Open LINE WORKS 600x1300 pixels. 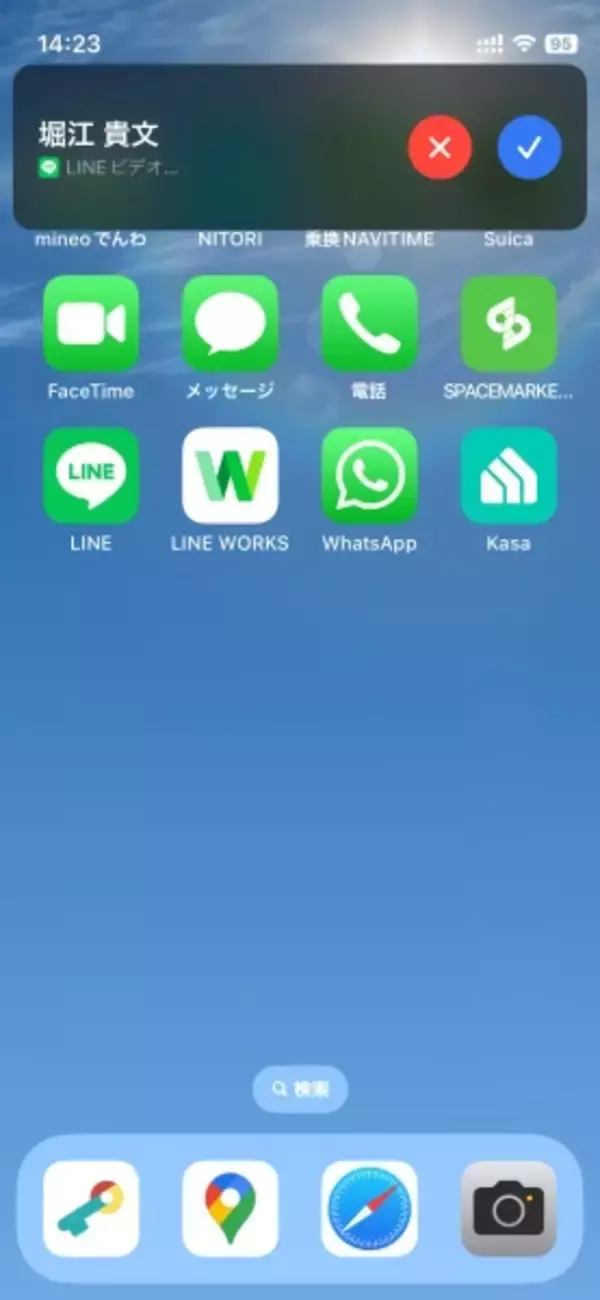[230, 476]
